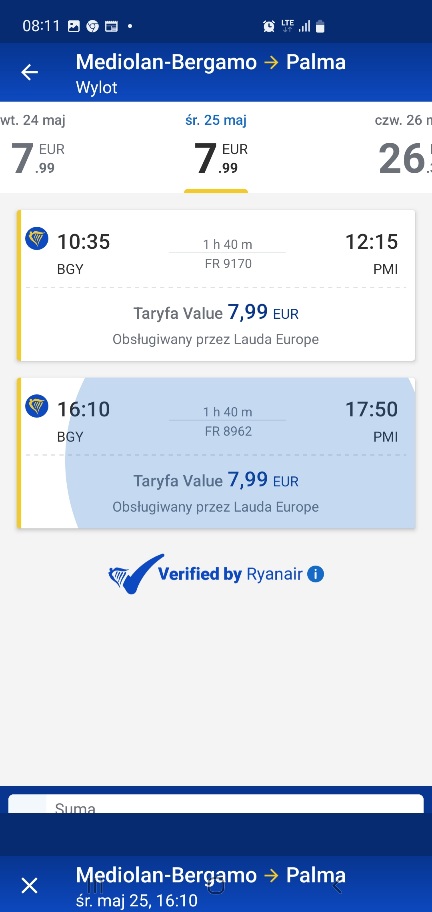Choose the 16:10 flight FR 8962

click(x=216, y=453)
